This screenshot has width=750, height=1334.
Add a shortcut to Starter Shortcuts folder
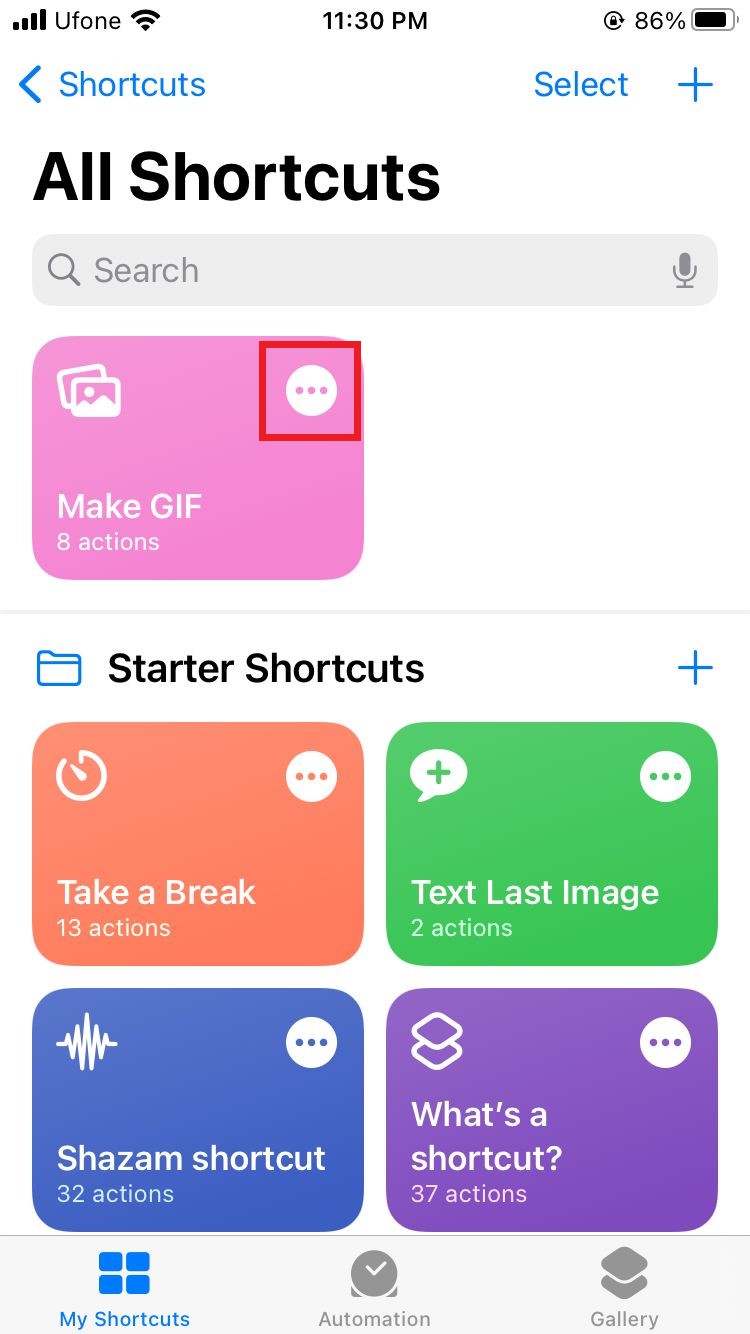pos(695,668)
